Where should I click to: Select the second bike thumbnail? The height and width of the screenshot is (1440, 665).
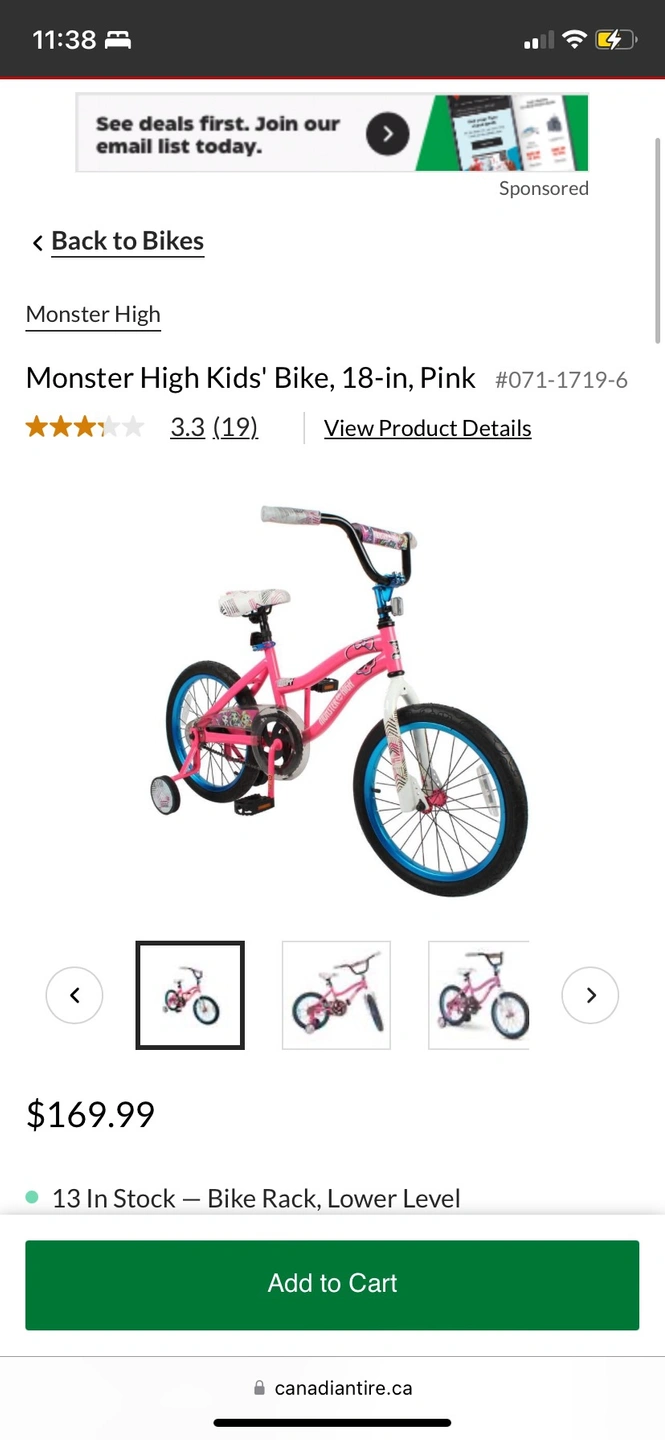[x=336, y=995]
